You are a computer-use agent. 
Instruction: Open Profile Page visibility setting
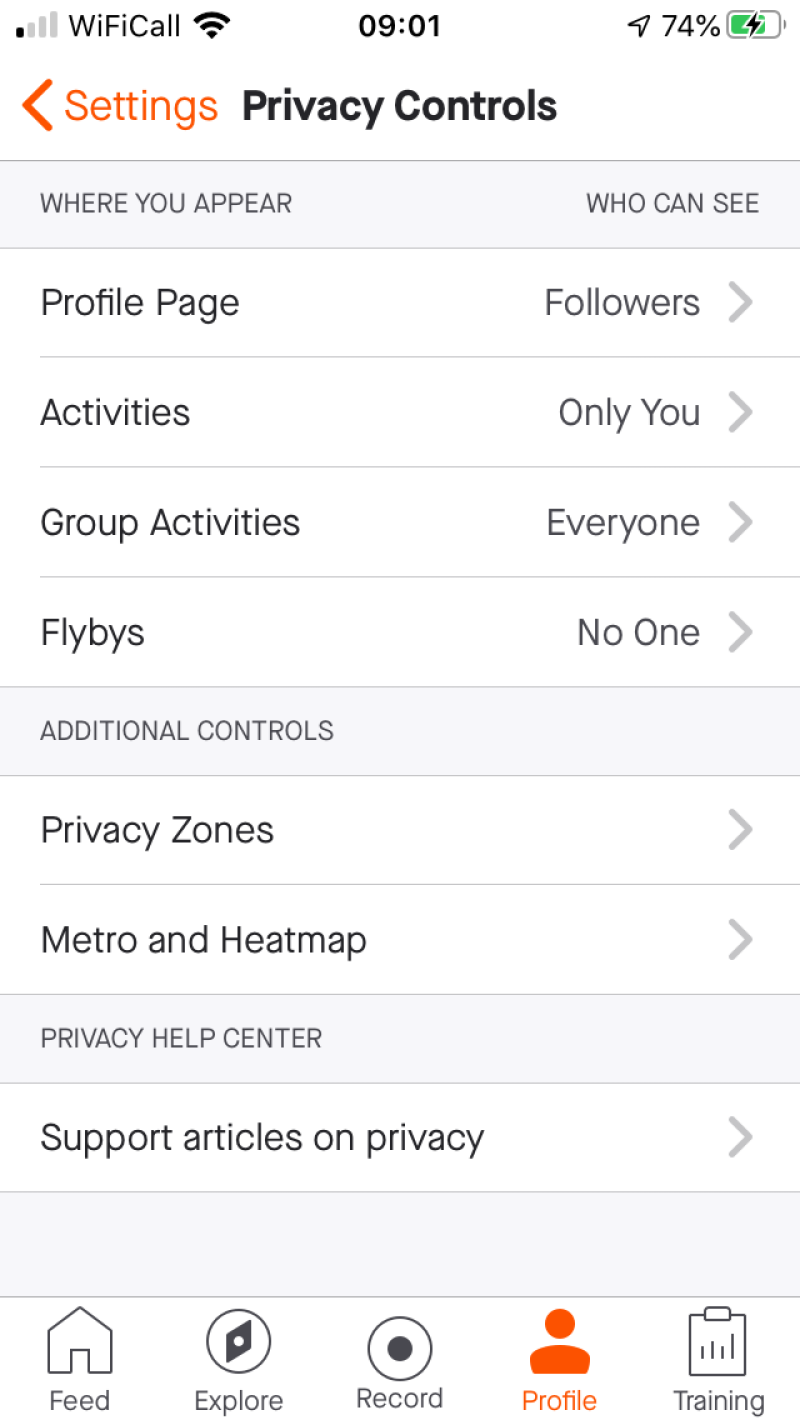[400, 303]
